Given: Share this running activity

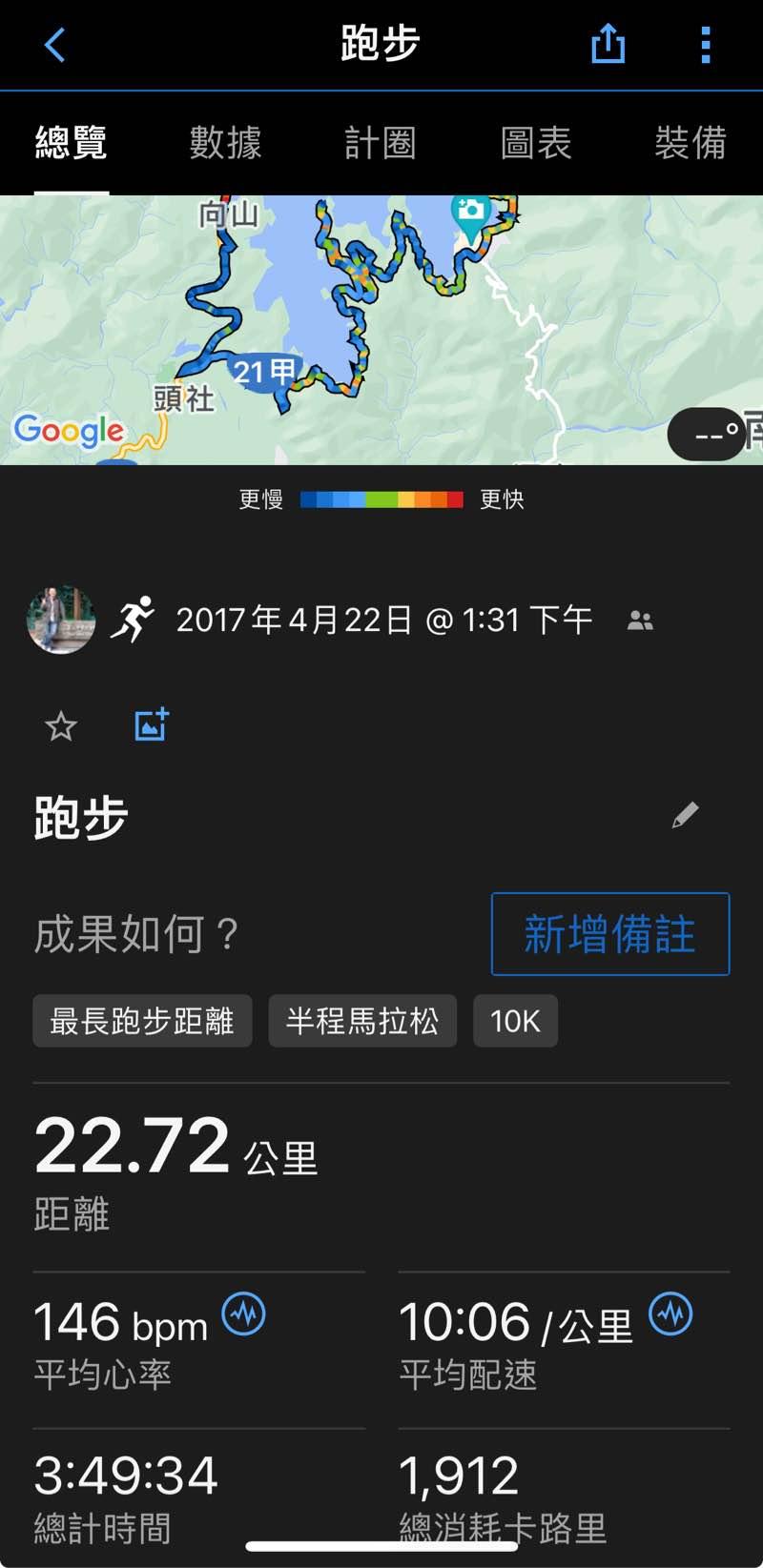Looking at the screenshot, I should 608,44.
